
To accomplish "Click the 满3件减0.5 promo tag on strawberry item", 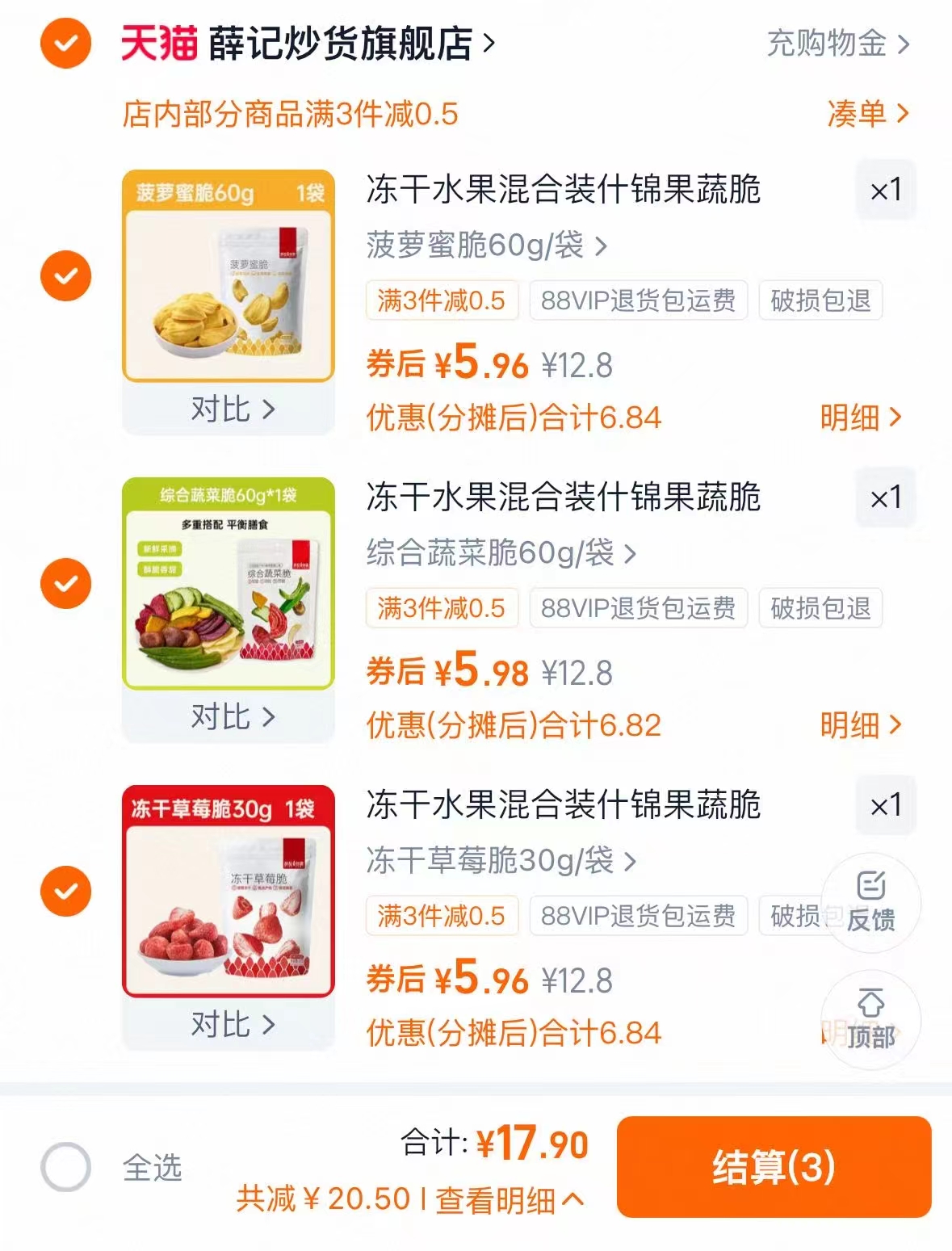I will click(x=442, y=917).
